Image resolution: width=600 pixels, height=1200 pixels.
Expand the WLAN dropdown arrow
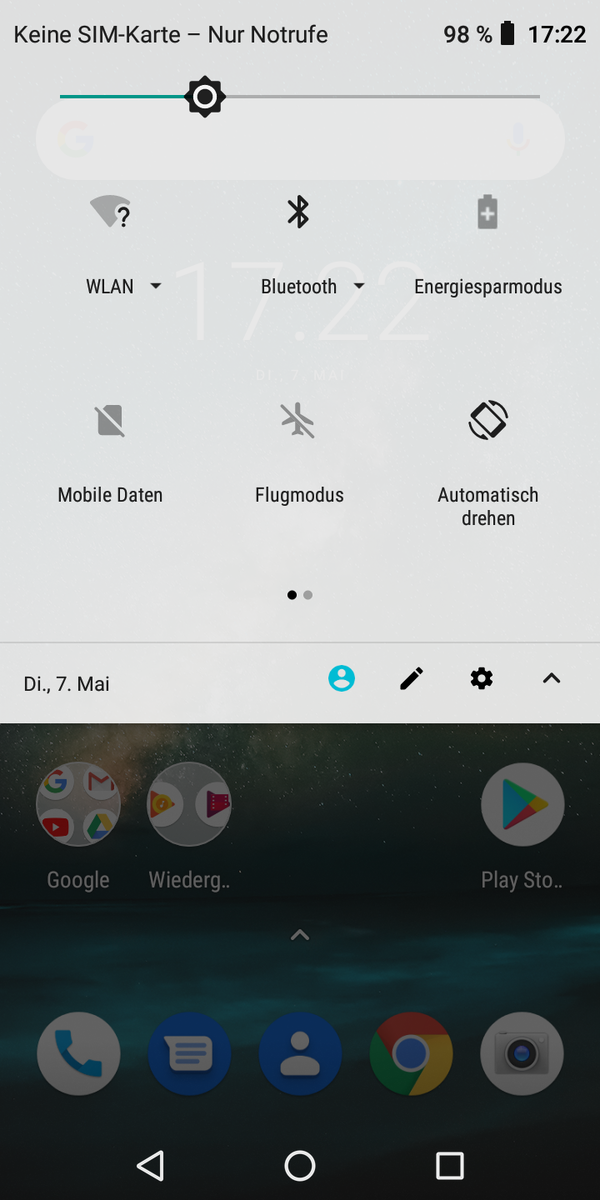155,286
